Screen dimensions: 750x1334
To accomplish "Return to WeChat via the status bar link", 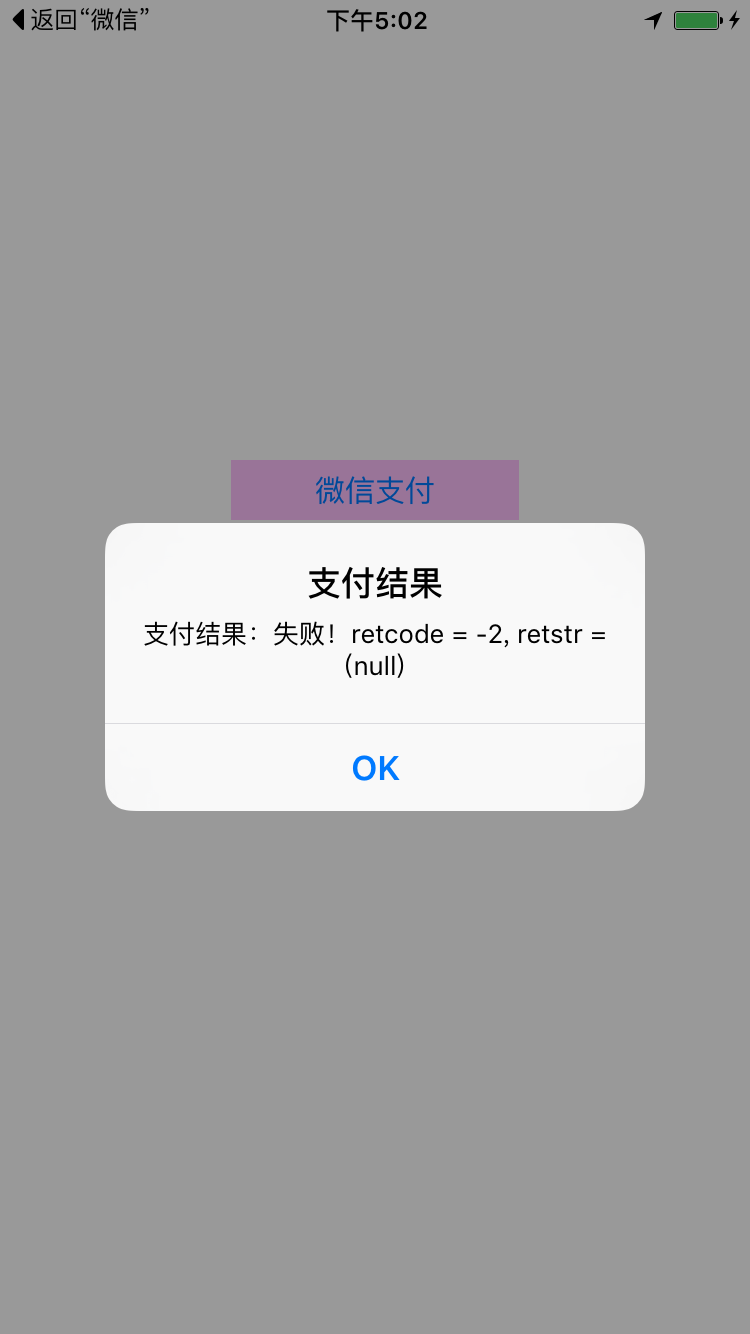I will coord(82,20).
